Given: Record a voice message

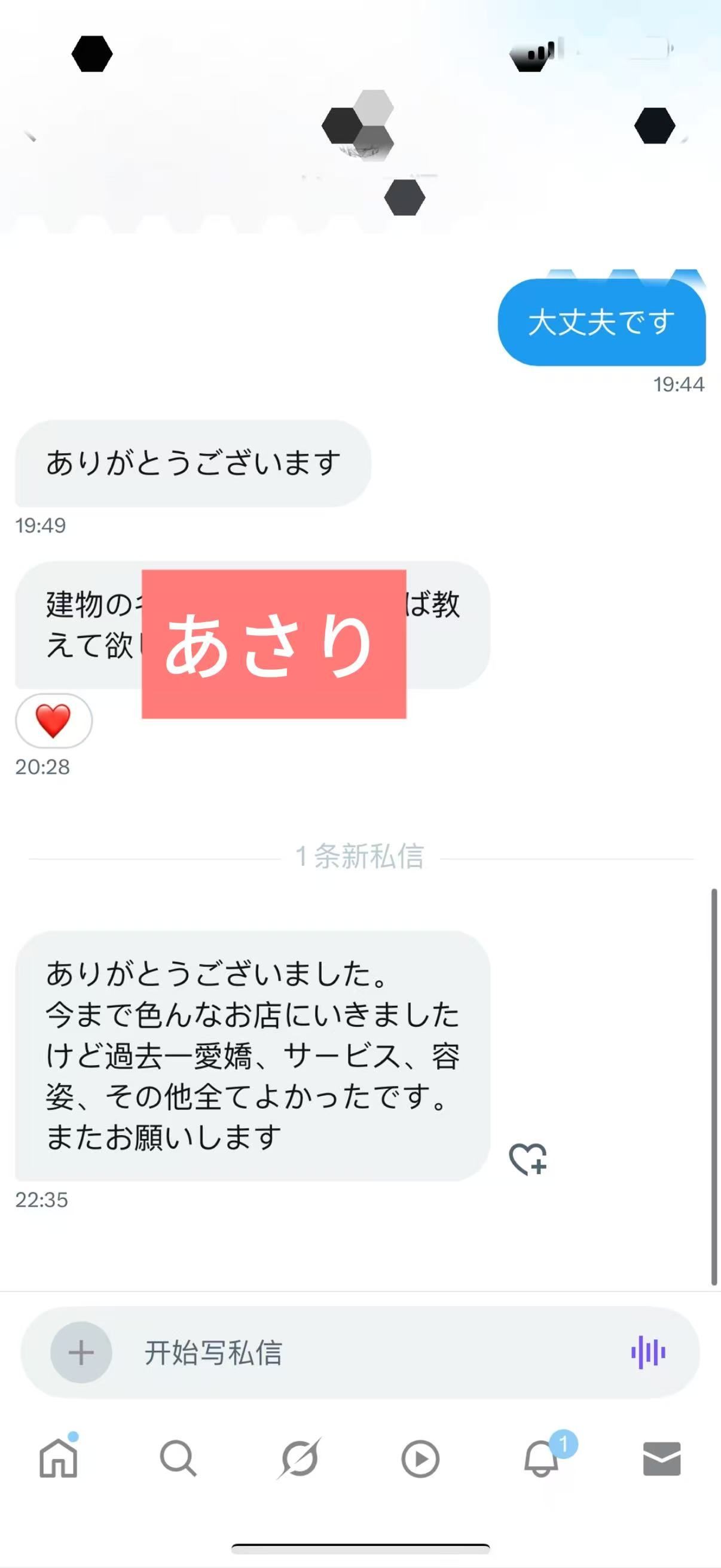Looking at the screenshot, I should [x=648, y=1352].
